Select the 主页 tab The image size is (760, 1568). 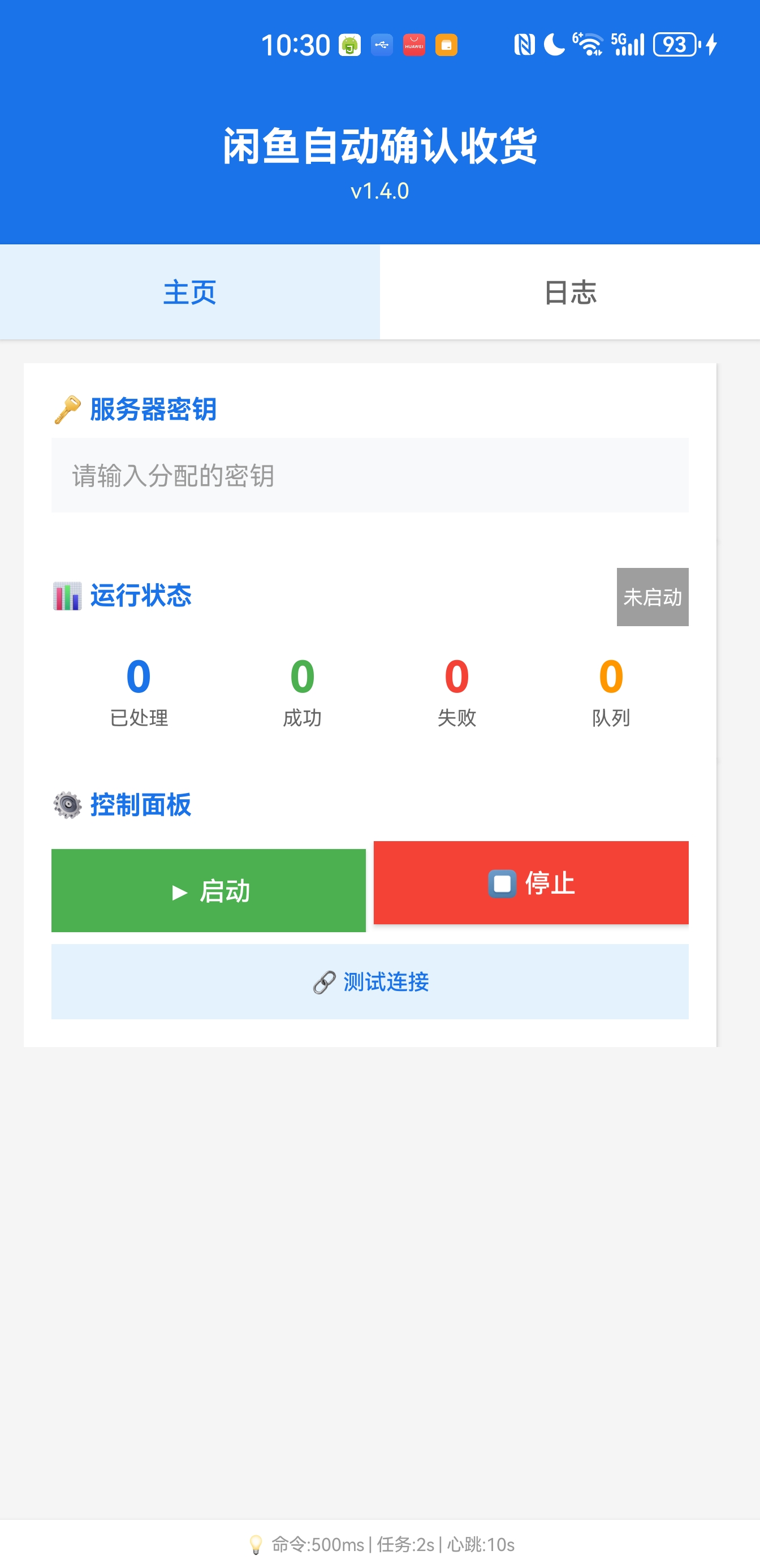[x=189, y=292]
